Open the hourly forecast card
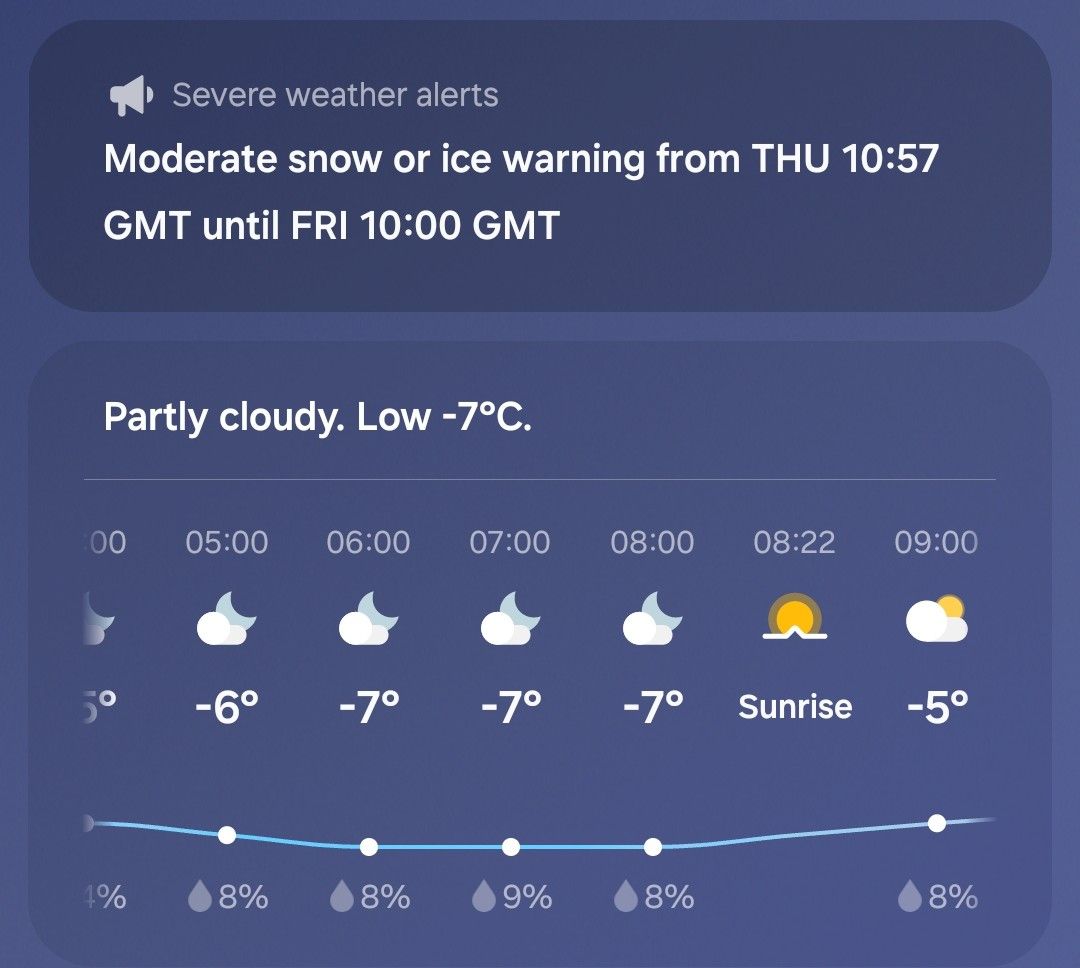This screenshot has width=1080, height=968. click(x=540, y=418)
